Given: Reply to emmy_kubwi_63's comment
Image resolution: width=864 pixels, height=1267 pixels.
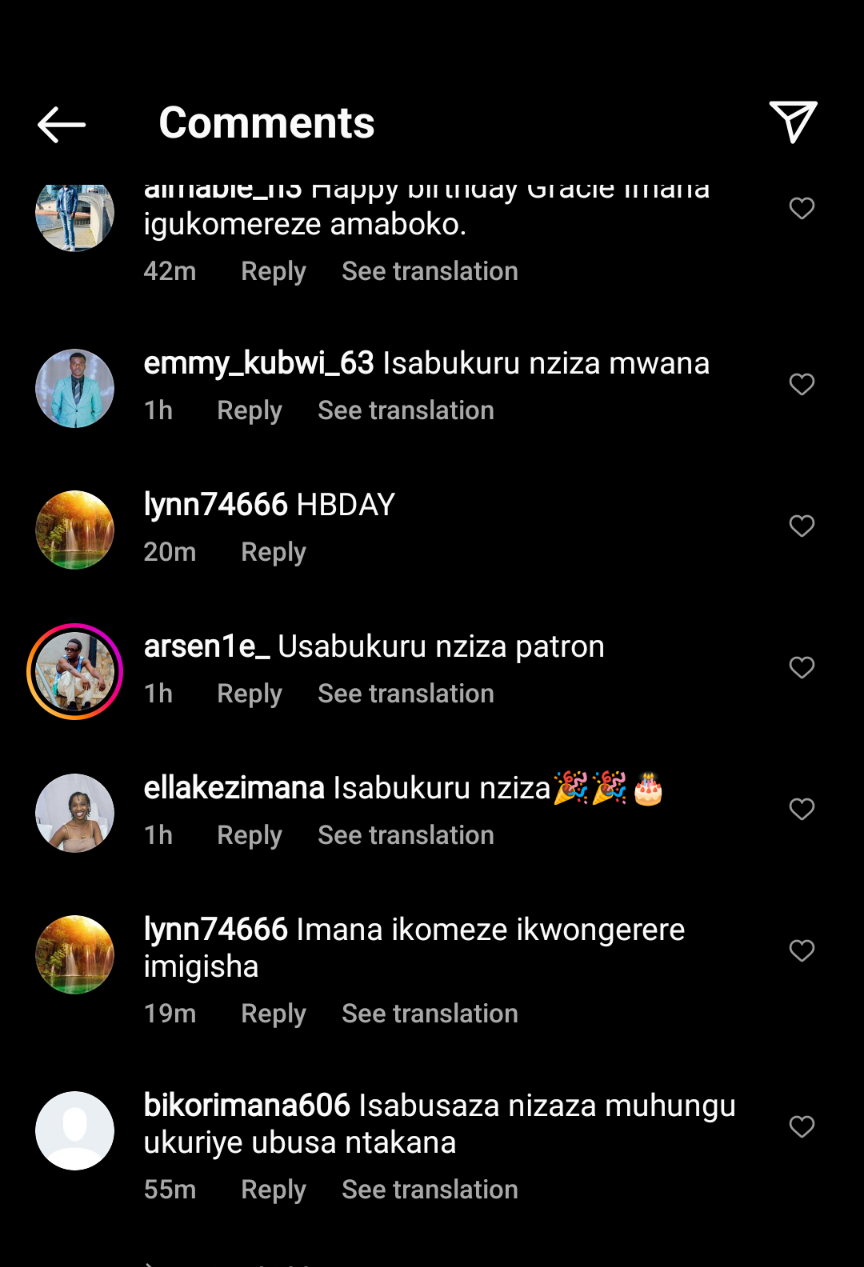Looking at the screenshot, I should click(x=249, y=410).
